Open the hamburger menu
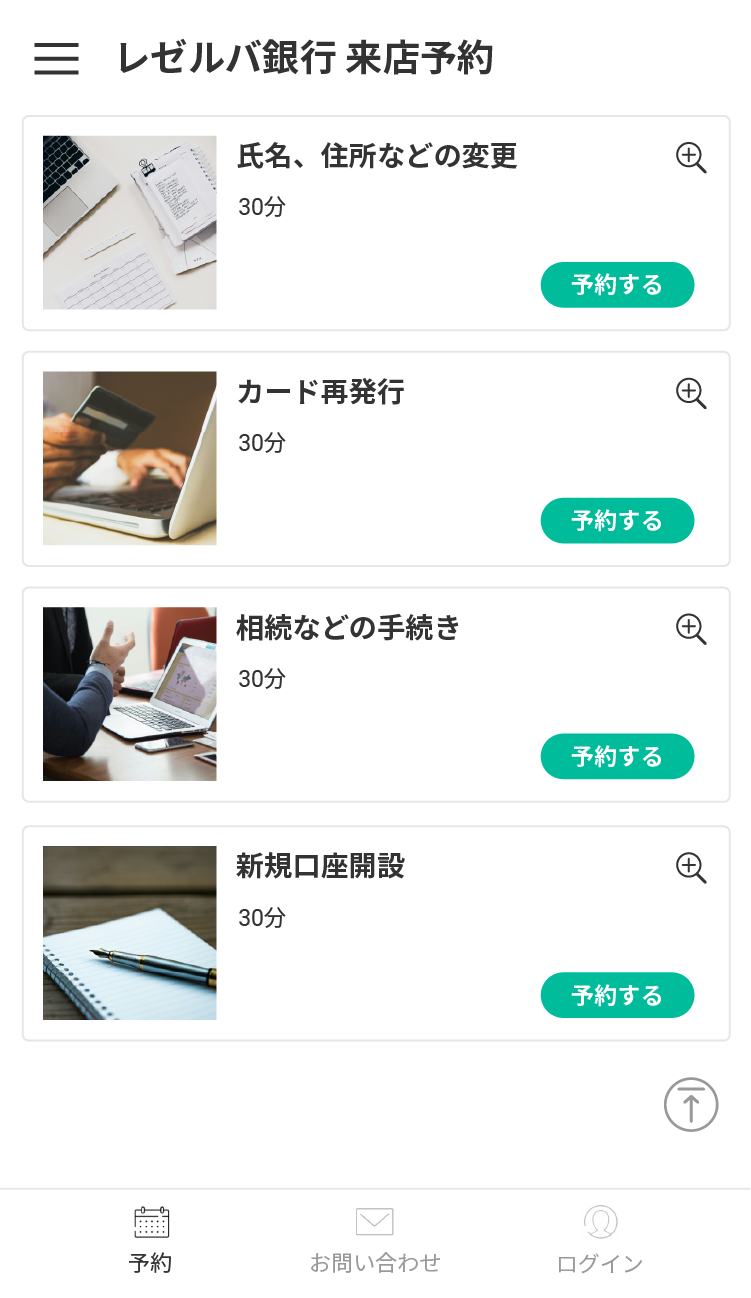 (56, 59)
